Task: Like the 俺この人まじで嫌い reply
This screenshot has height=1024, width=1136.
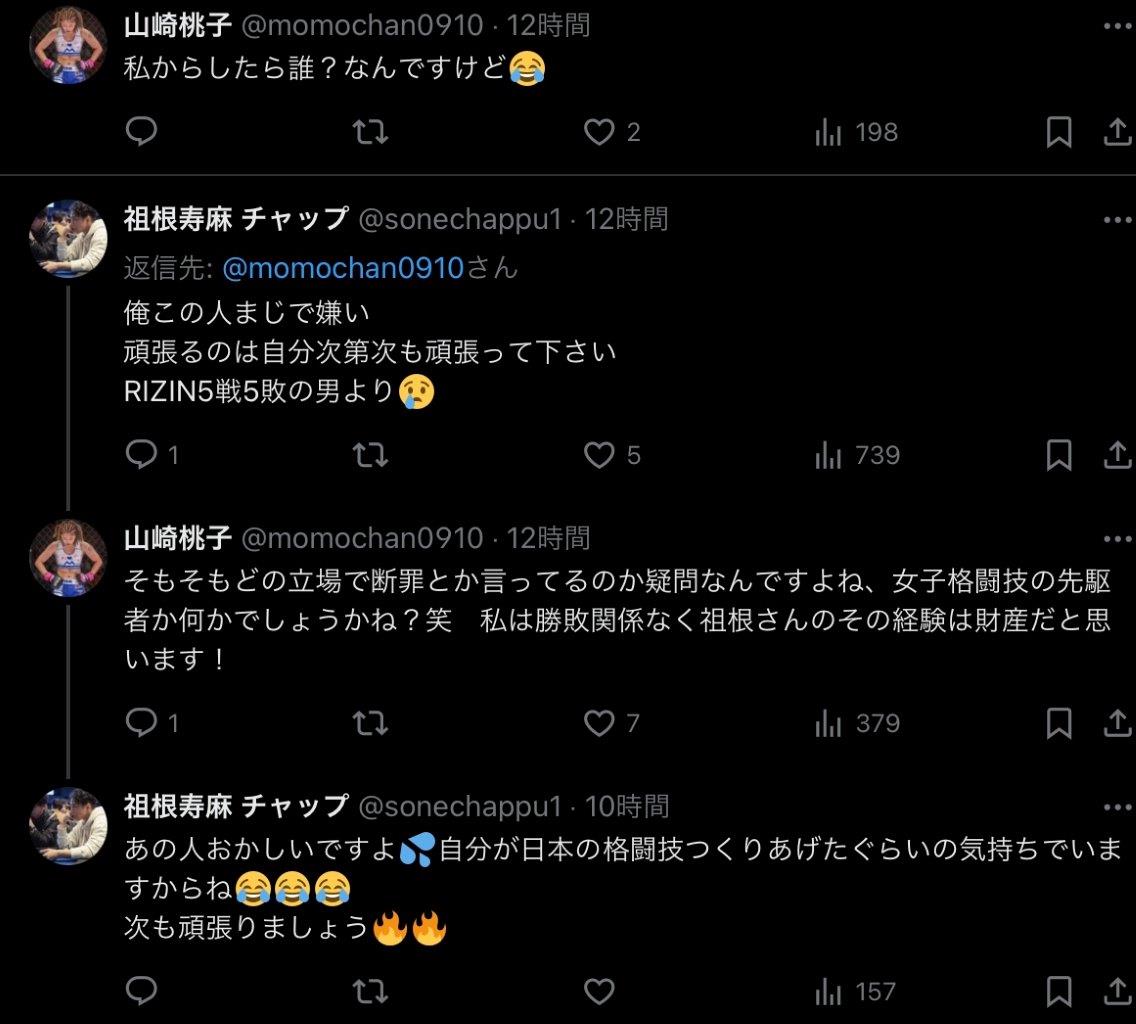Action: point(599,456)
